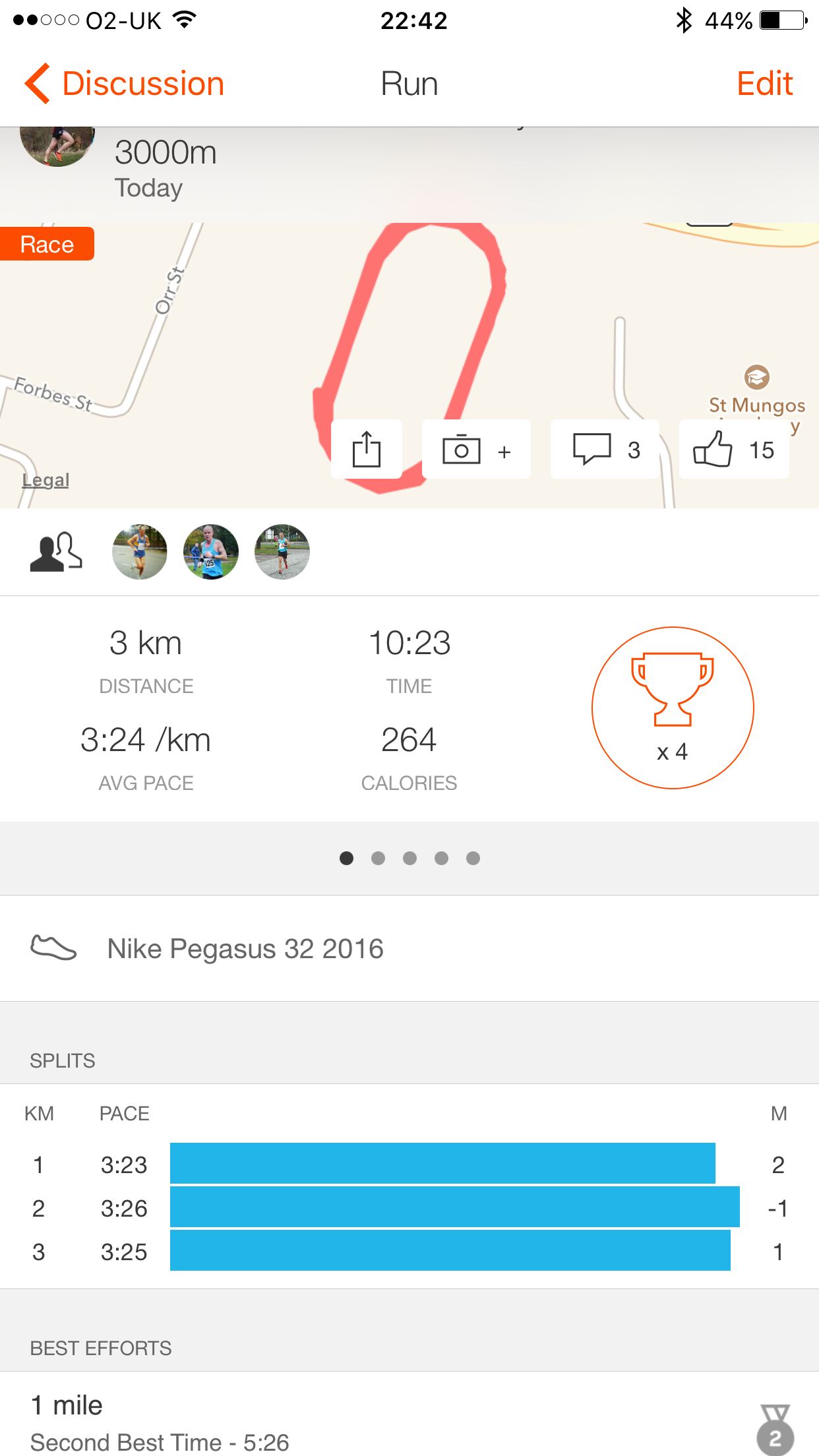The image size is (819, 1456).
Task: Open the Nike Pegasus 32 2016 gear row
Action: click(409, 948)
